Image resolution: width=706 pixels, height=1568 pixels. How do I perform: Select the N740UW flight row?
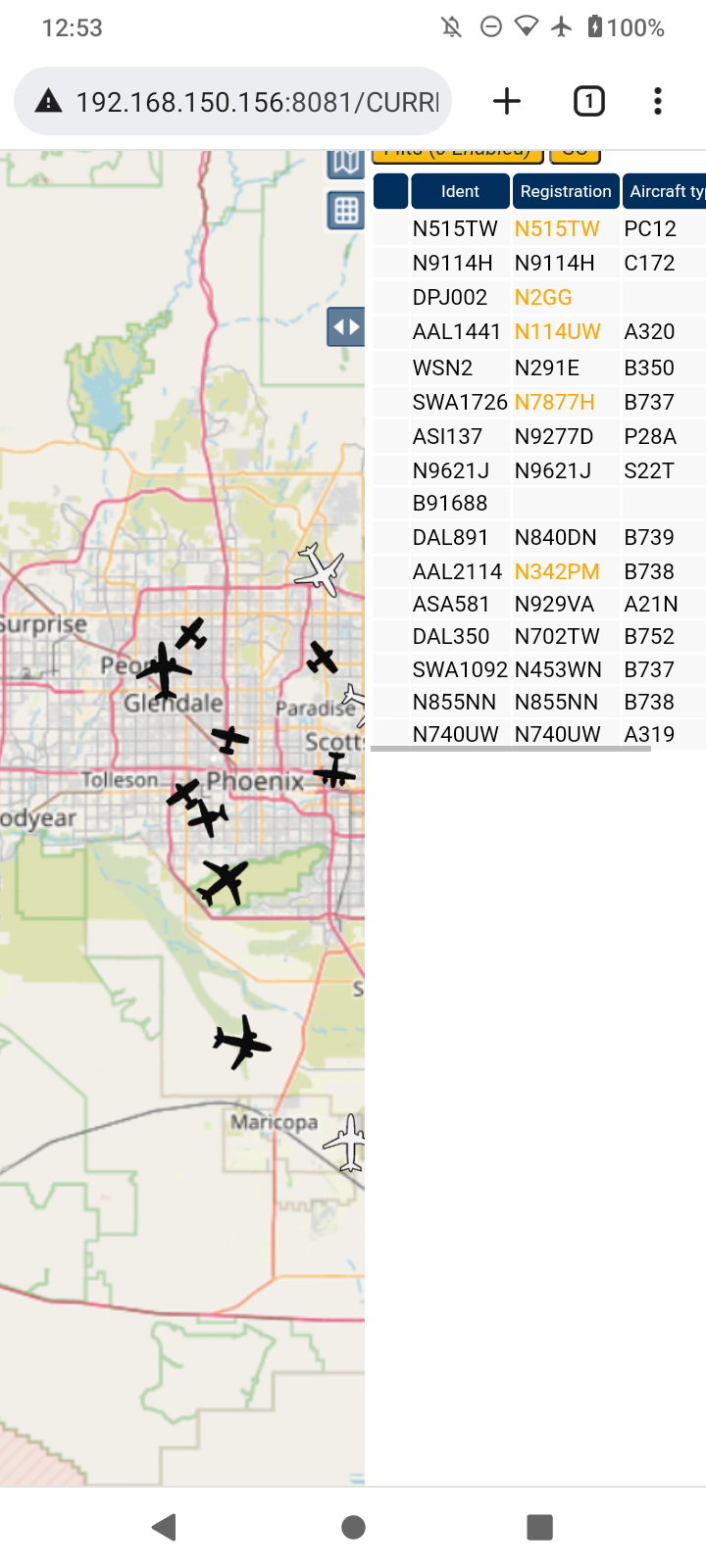coord(539,734)
